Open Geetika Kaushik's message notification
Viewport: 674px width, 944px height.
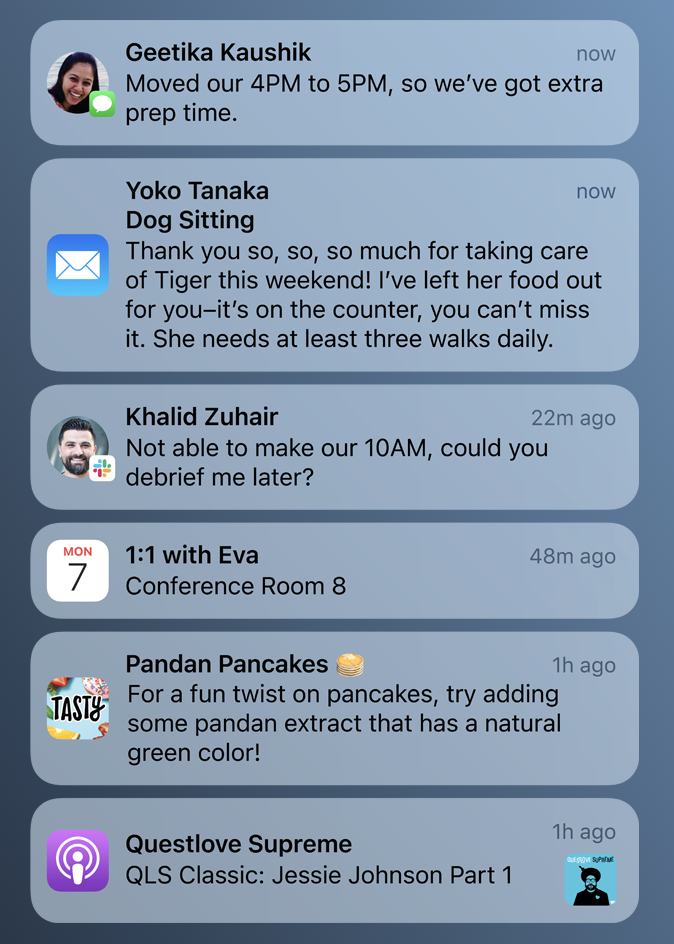[335, 83]
